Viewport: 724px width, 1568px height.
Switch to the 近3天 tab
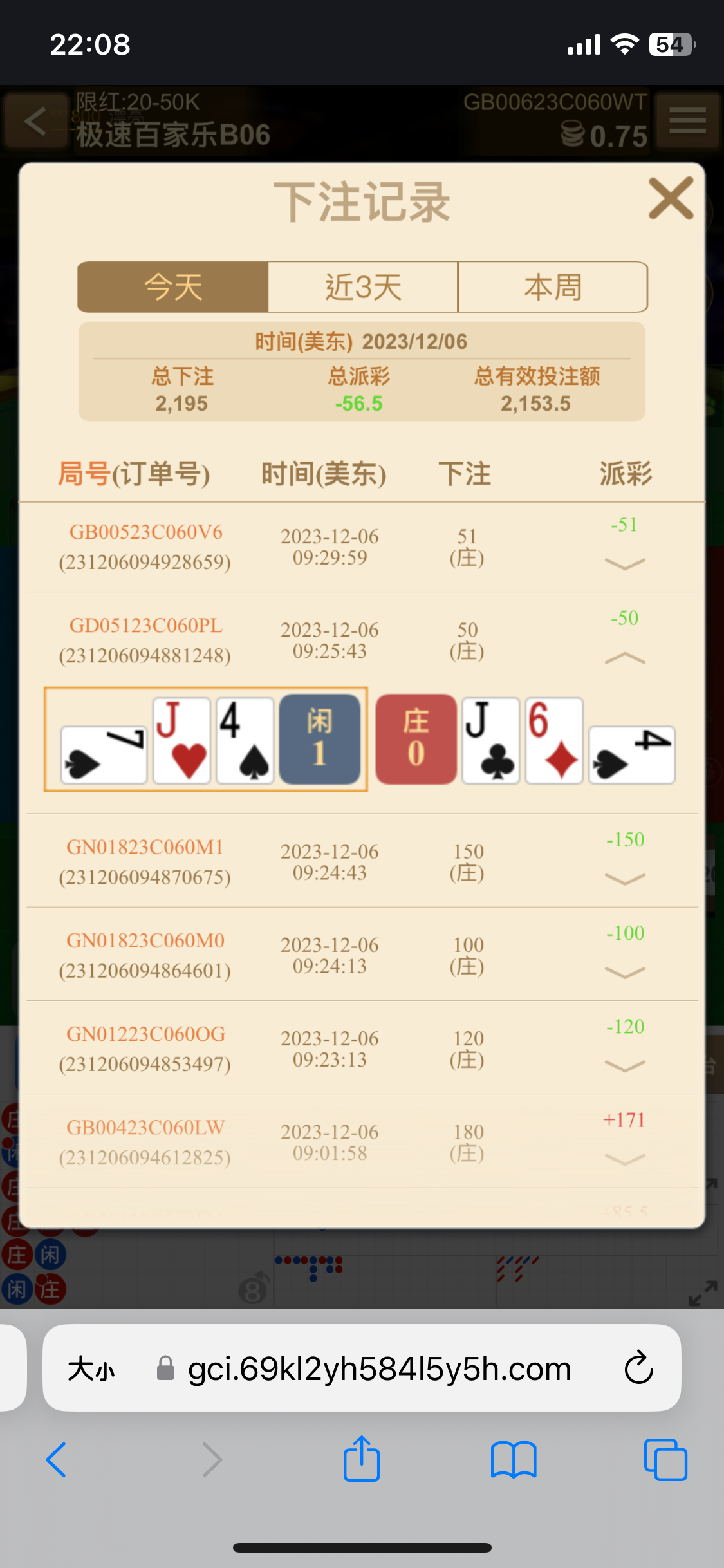[x=363, y=287]
